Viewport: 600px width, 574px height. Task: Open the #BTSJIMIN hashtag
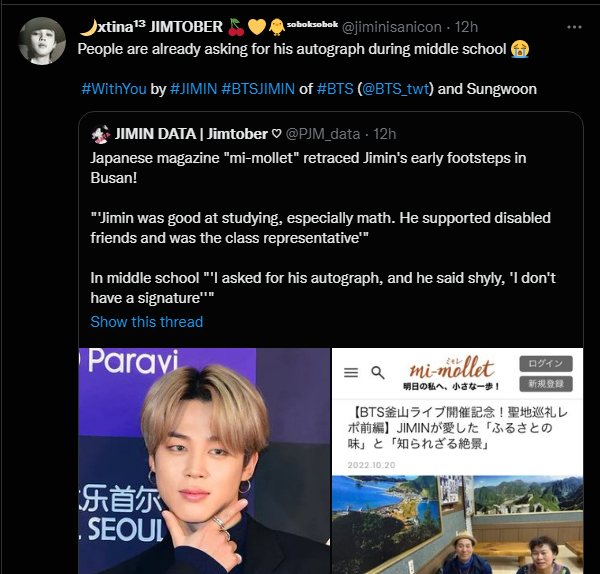257,89
